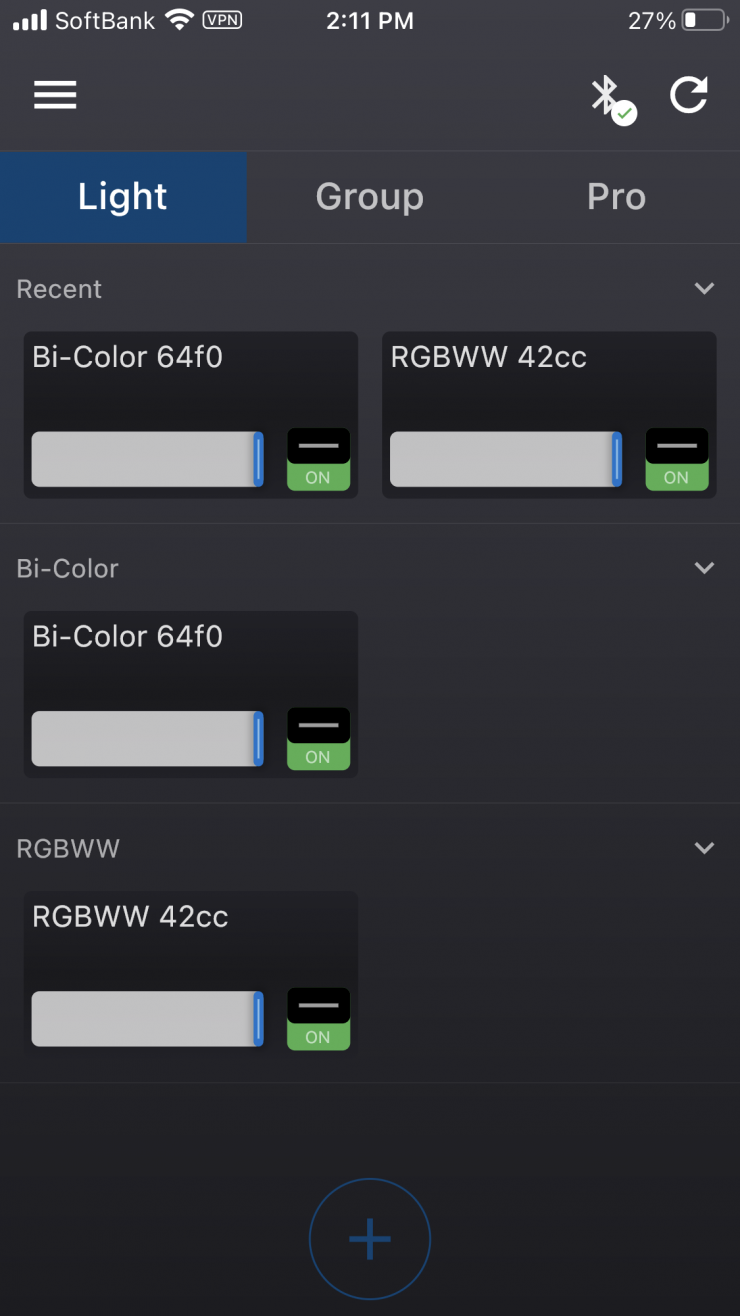This screenshot has height=1316, width=740.
Task: Collapse the Bi-Color section
Action: [704, 568]
